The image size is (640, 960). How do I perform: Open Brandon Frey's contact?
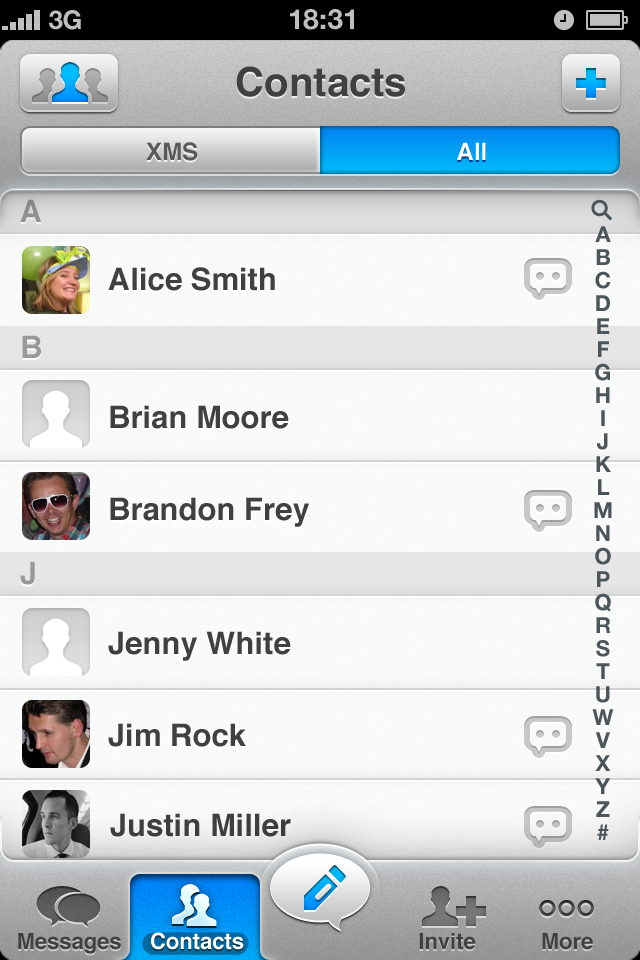208,509
